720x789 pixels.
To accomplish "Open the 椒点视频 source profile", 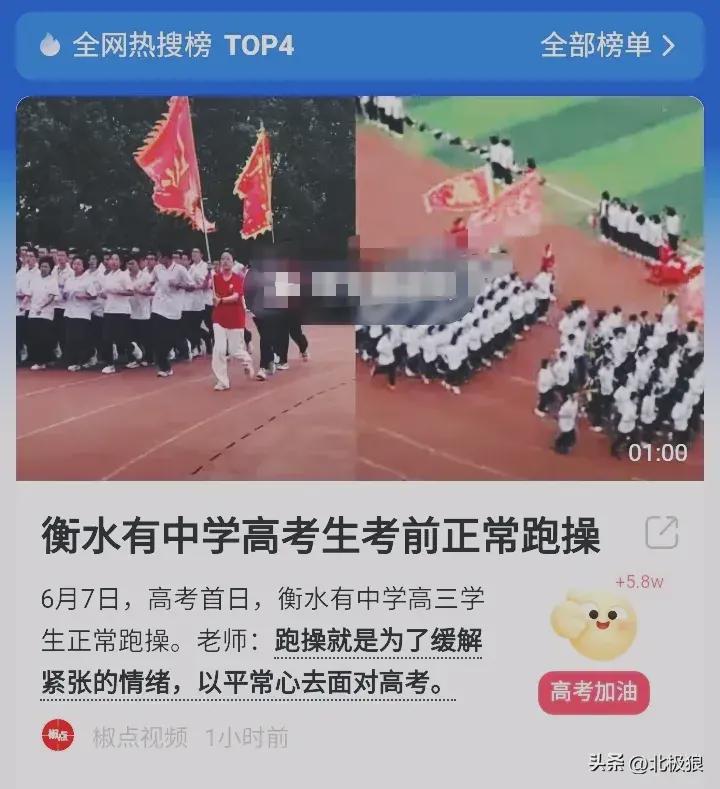I will (x=139, y=738).
